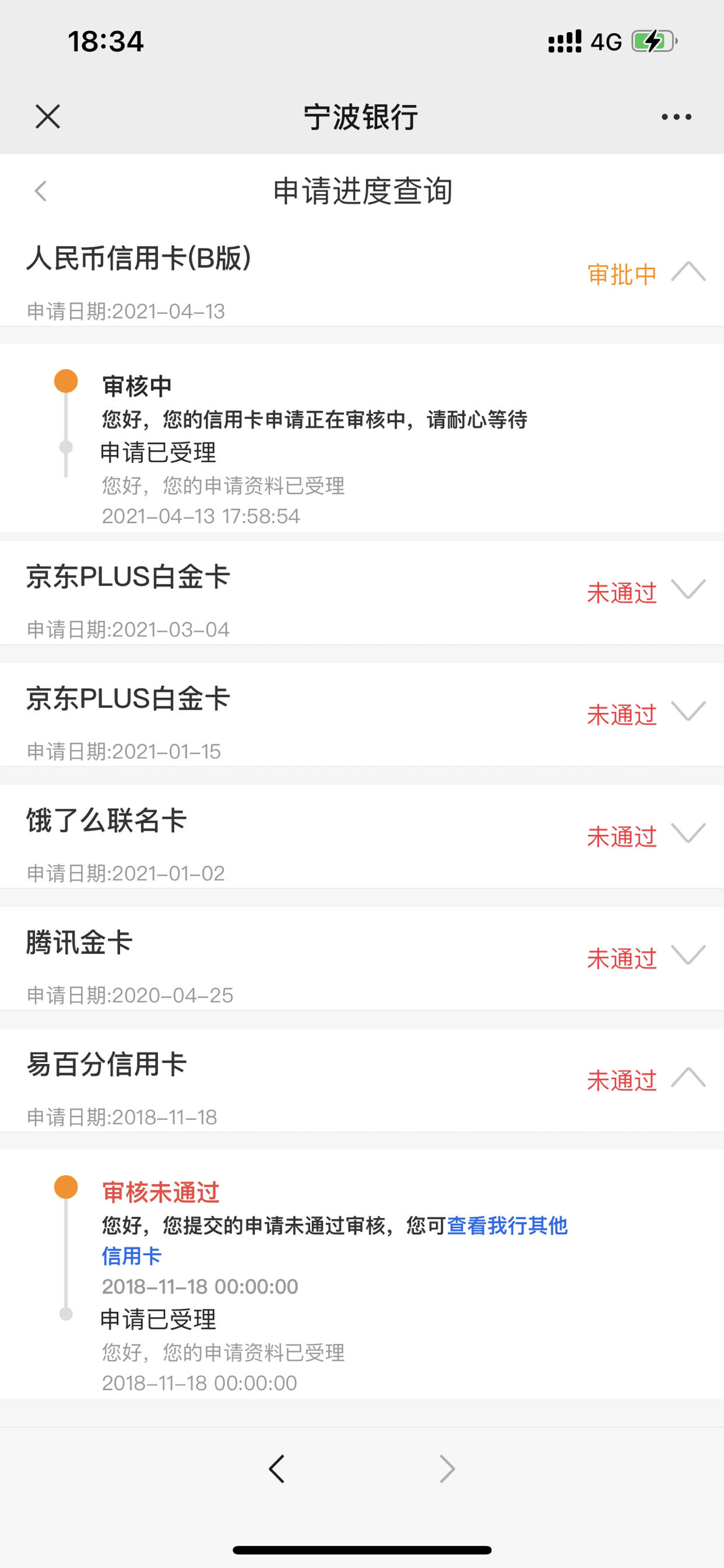724x1568 pixels.
Task: Collapse the 易百分信用卡 application details
Action: pos(688,1077)
